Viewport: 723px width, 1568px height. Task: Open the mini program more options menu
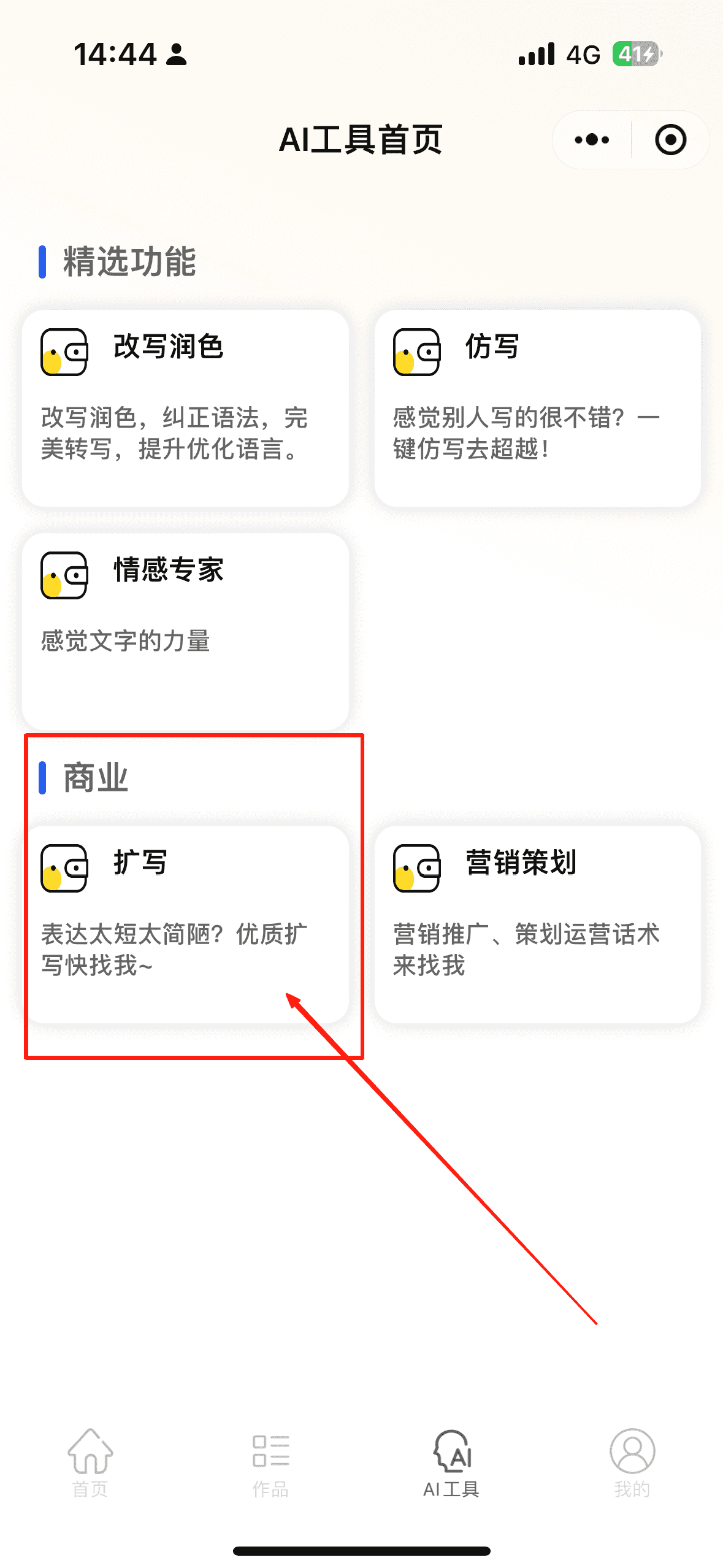pos(592,140)
